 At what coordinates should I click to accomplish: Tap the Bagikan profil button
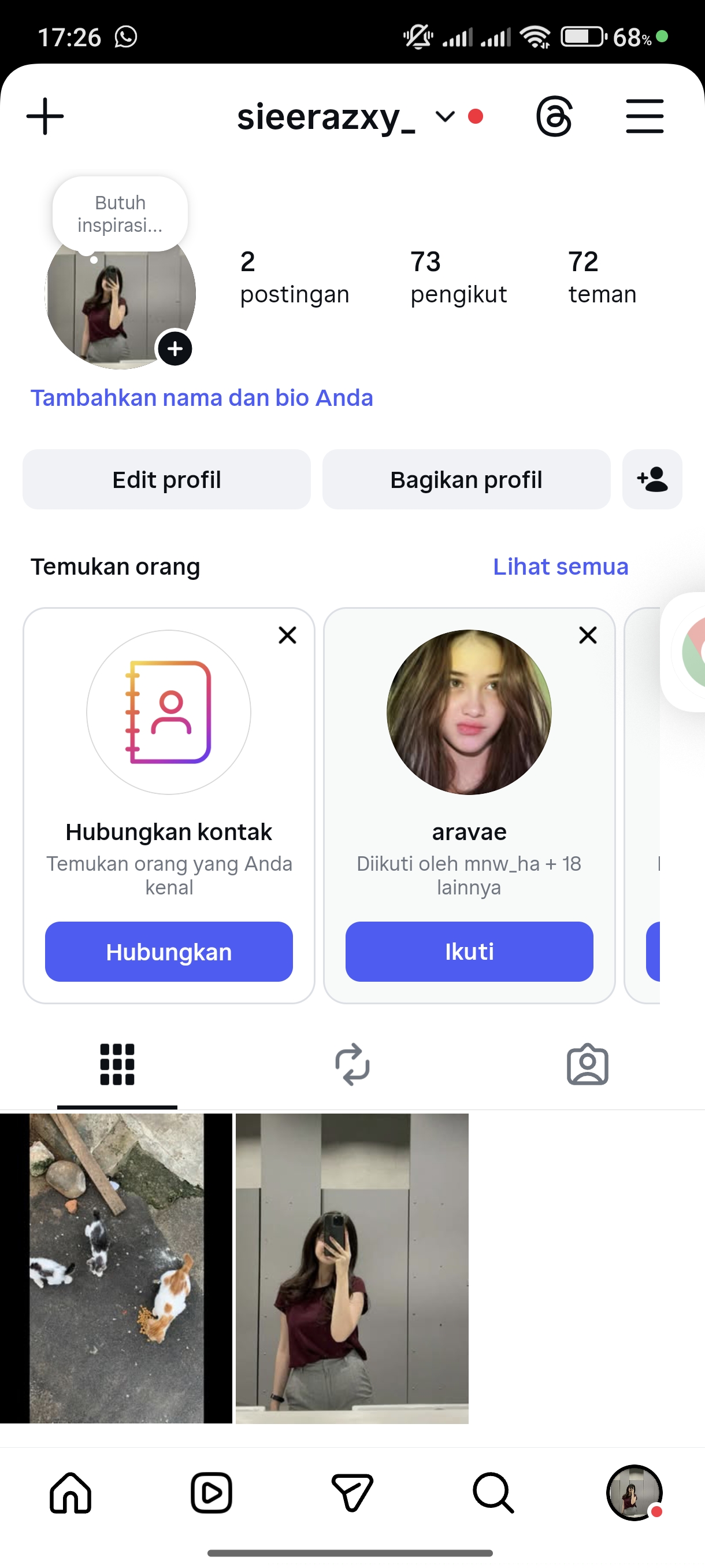pyautogui.click(x=466, y=480)
